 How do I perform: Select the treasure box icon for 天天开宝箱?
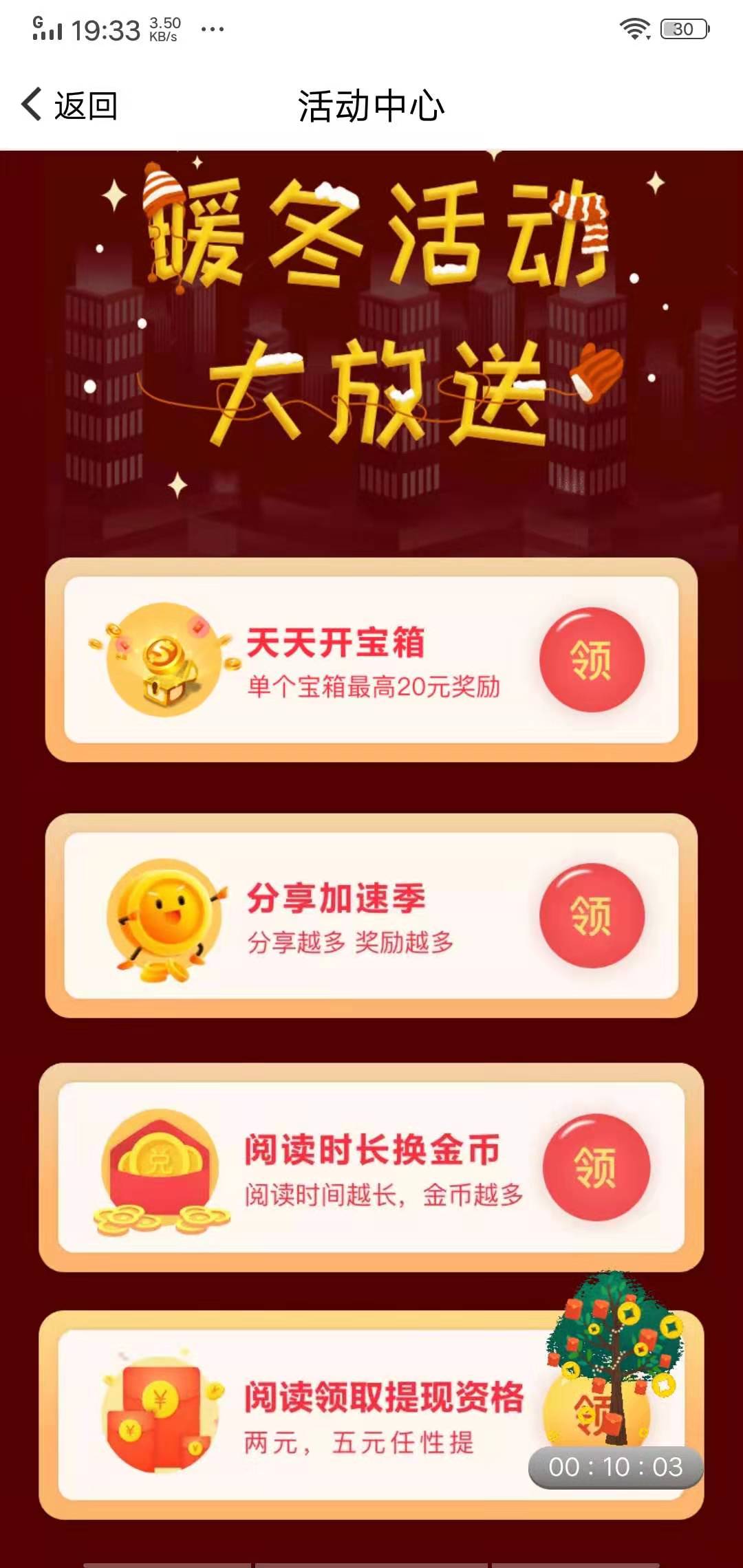coord(162,660)
